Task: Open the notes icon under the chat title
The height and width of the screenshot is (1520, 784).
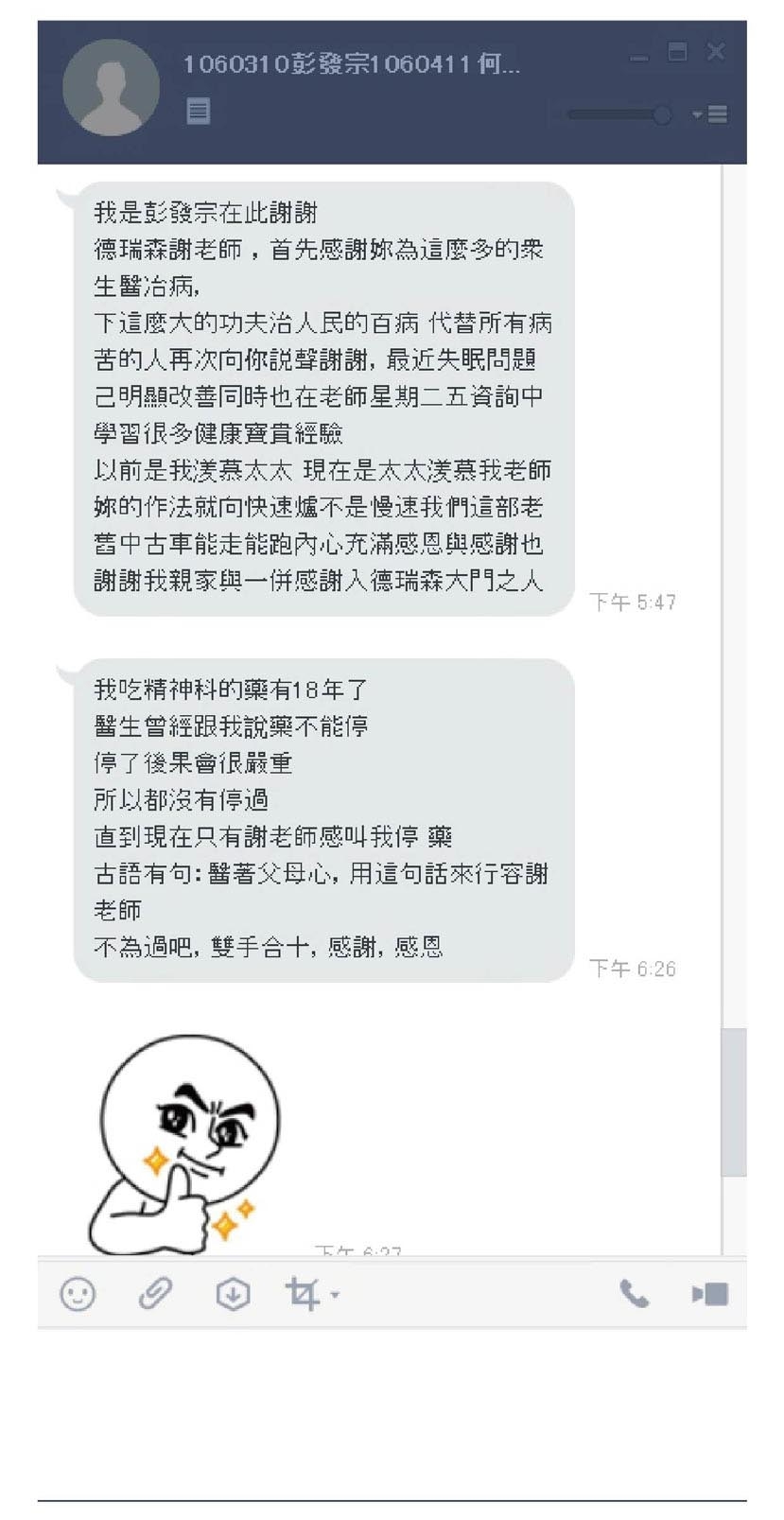Action: pyautogui.click(x=198, y=112)
